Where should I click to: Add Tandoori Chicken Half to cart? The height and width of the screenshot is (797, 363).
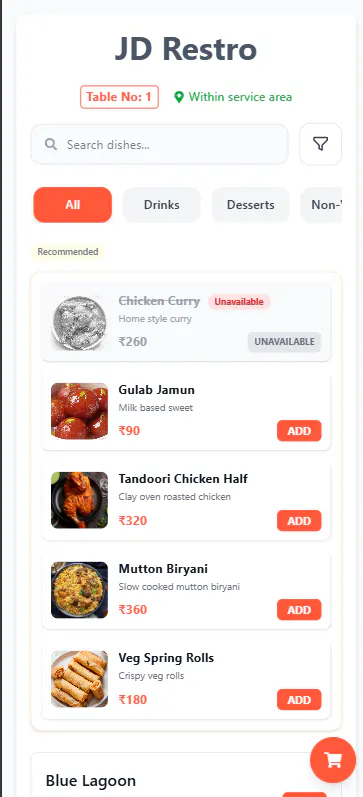pos(299,520)
